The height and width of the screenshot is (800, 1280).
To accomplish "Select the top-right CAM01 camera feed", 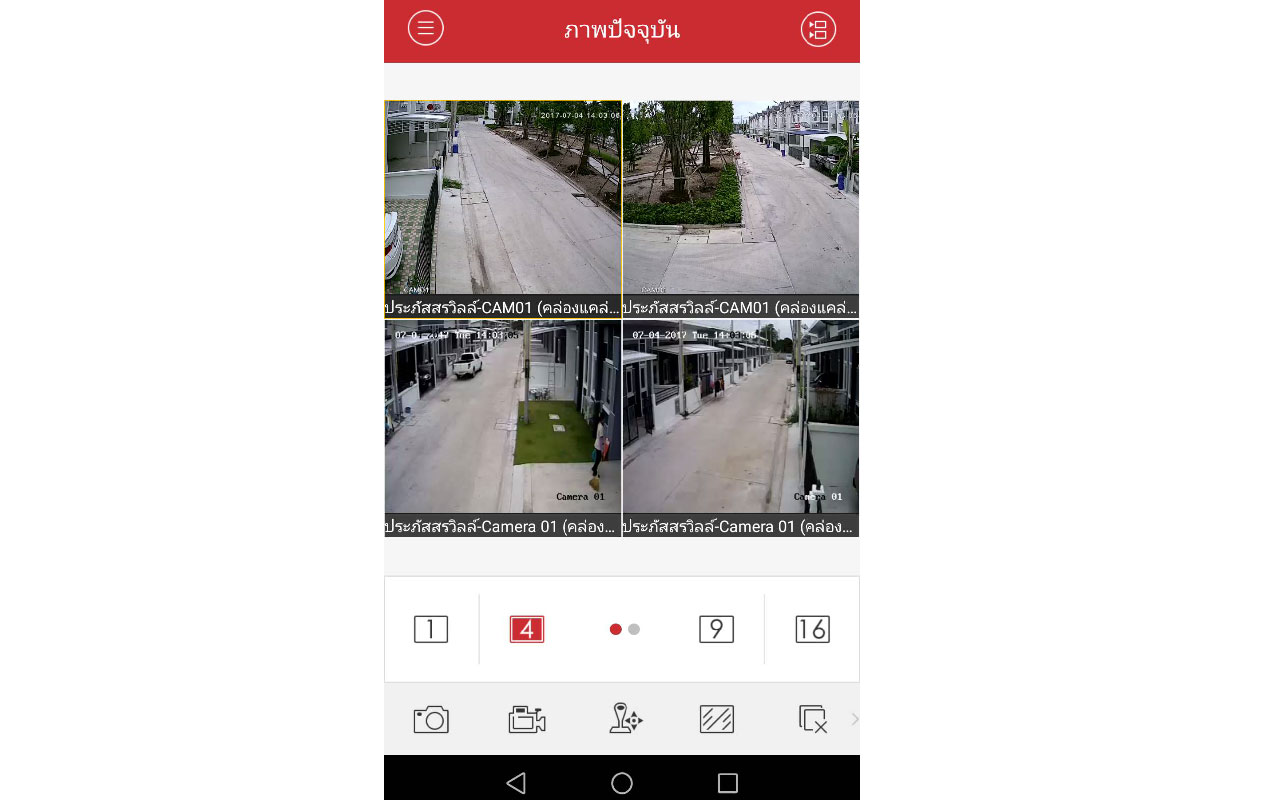I will point(740,198).
